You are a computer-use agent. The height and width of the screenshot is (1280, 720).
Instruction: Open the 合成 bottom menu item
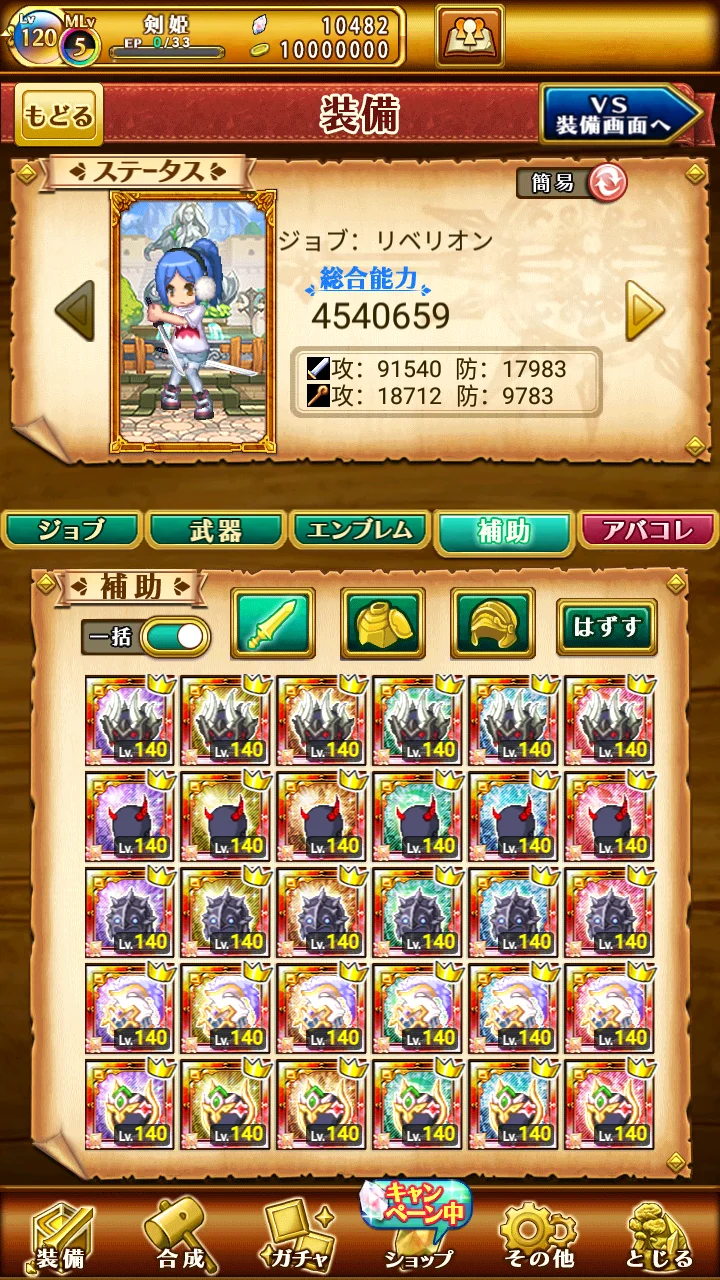point(180,1234)
